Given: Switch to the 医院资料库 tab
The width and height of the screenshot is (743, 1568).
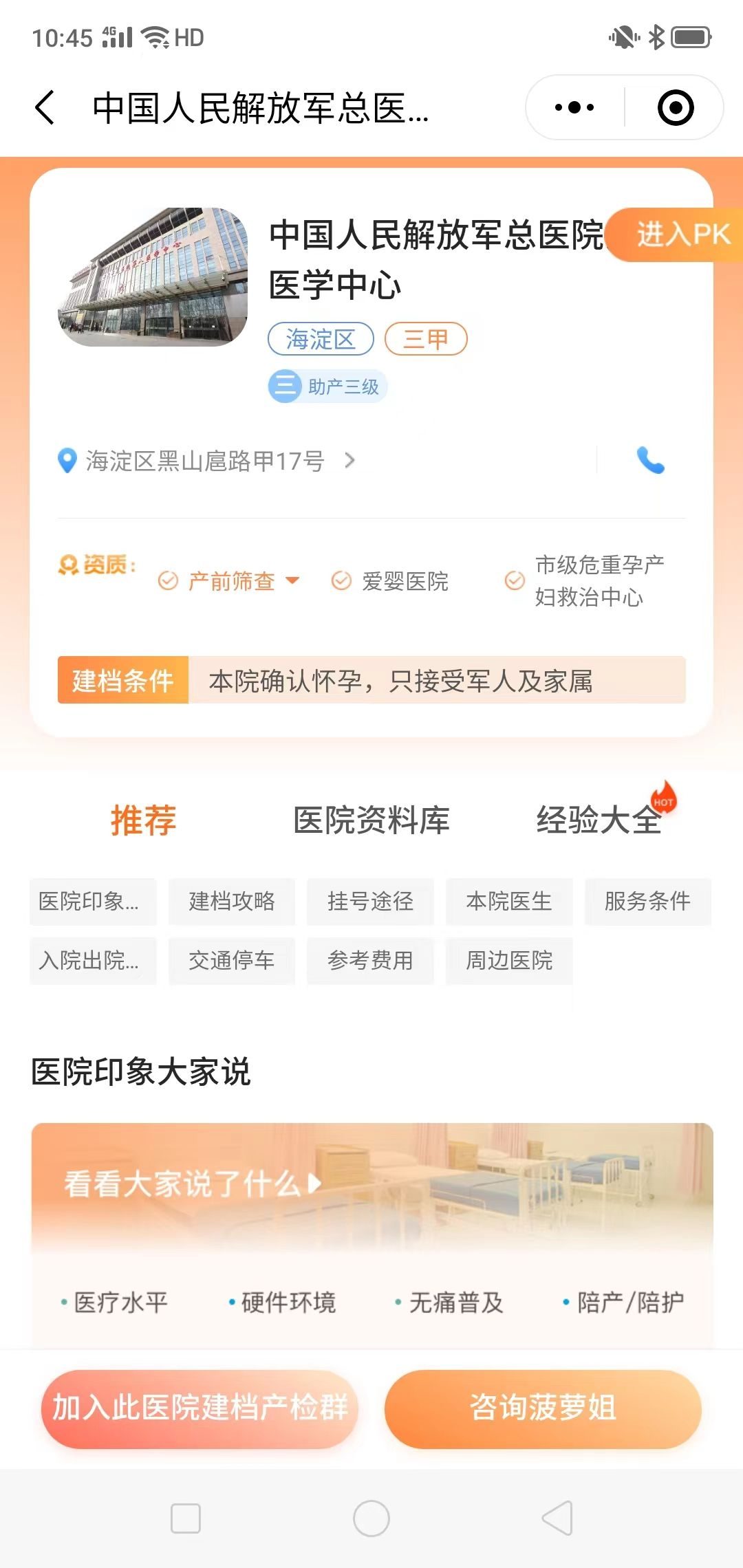Looking at the screenshot, I should pyautogui.click(x=372, y=820).
